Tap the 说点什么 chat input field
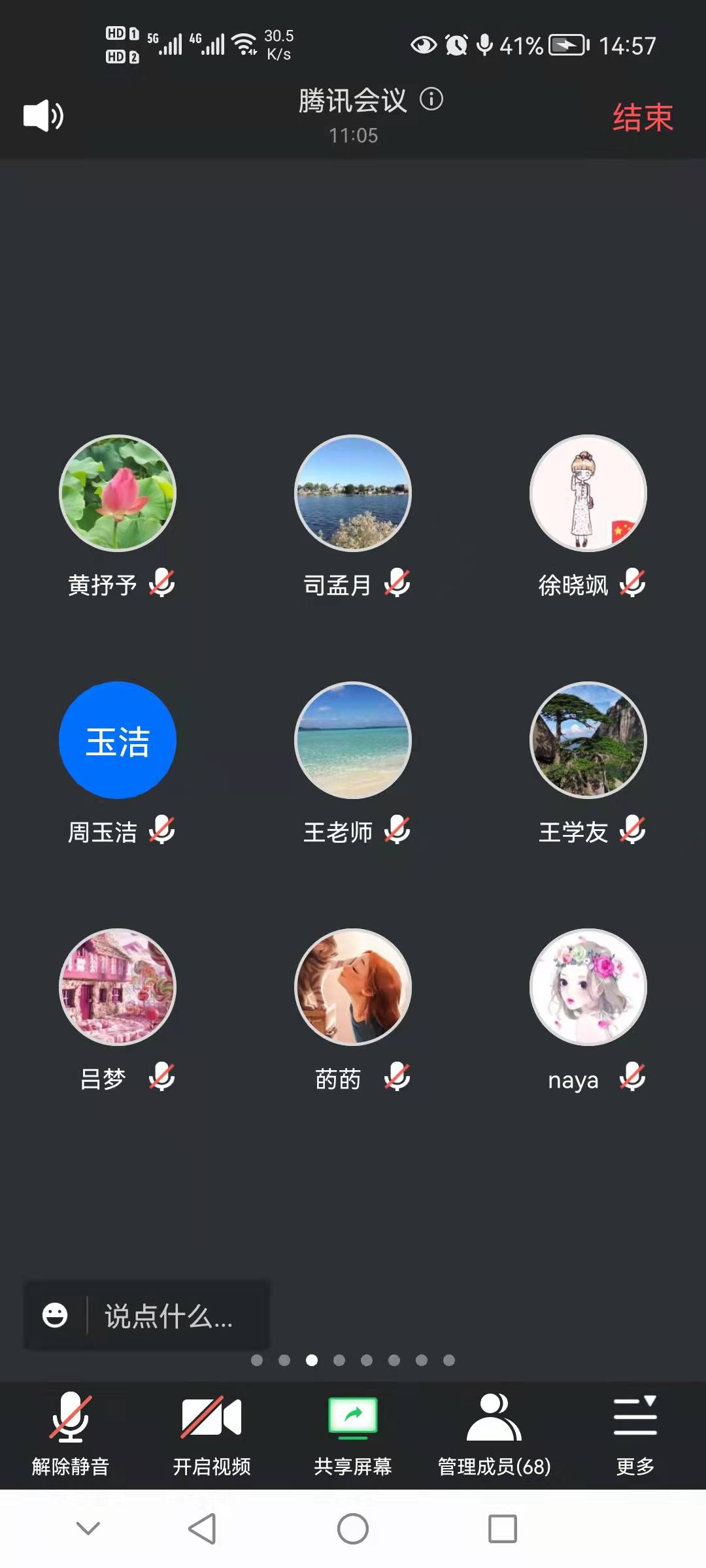706x1568 pixels. [x=170, y=1316]
